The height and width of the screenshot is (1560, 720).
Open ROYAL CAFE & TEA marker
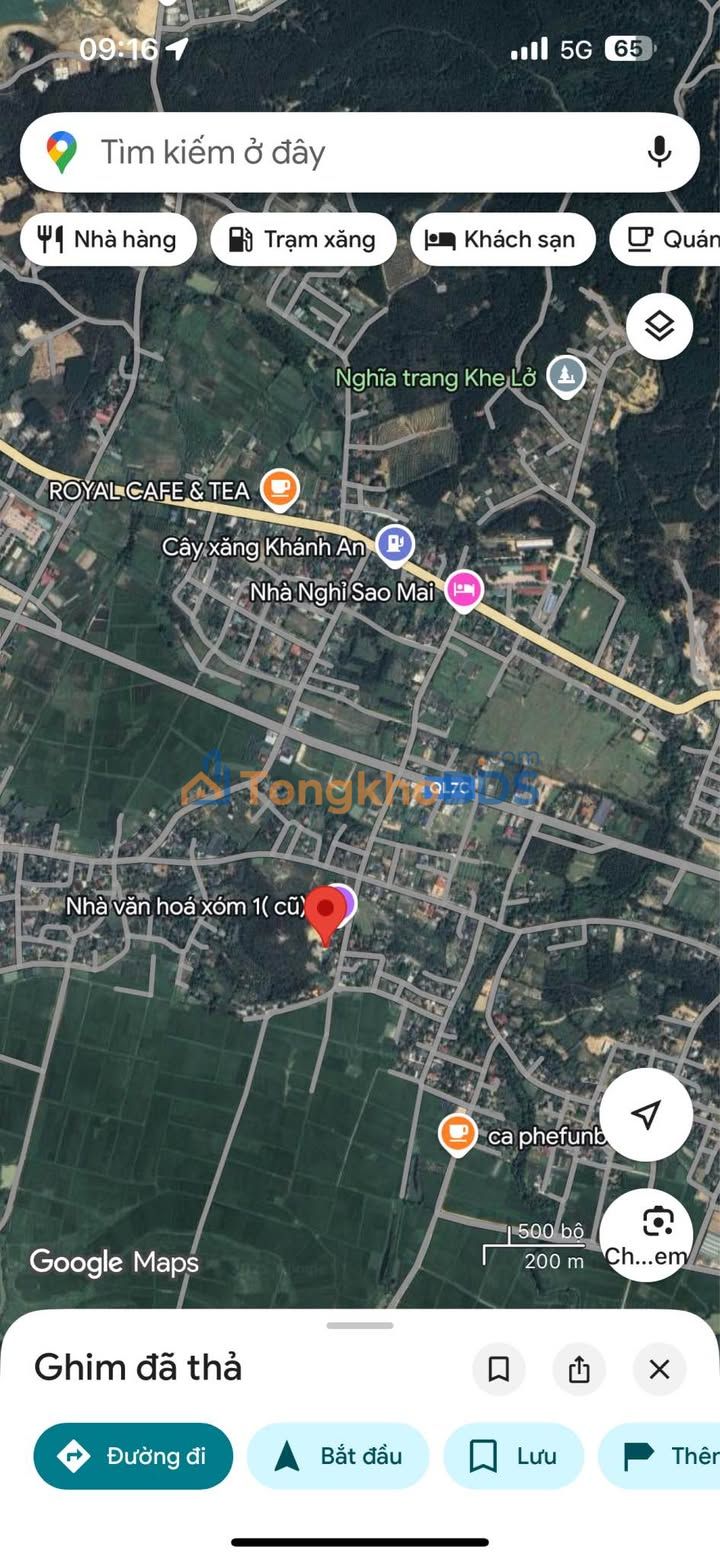click(279, 489)
